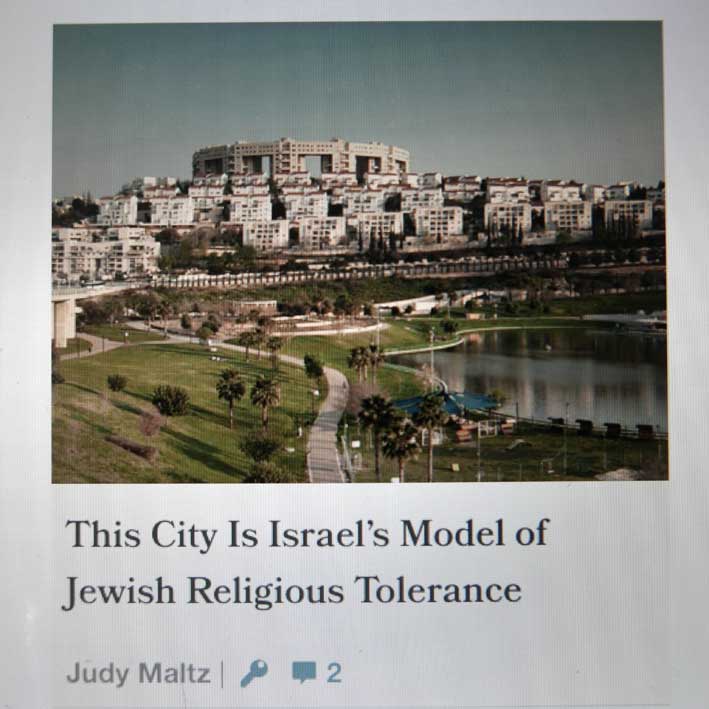
Task: Open the headline about Israel's model of tolerance
Action: (x=306, y=560)
